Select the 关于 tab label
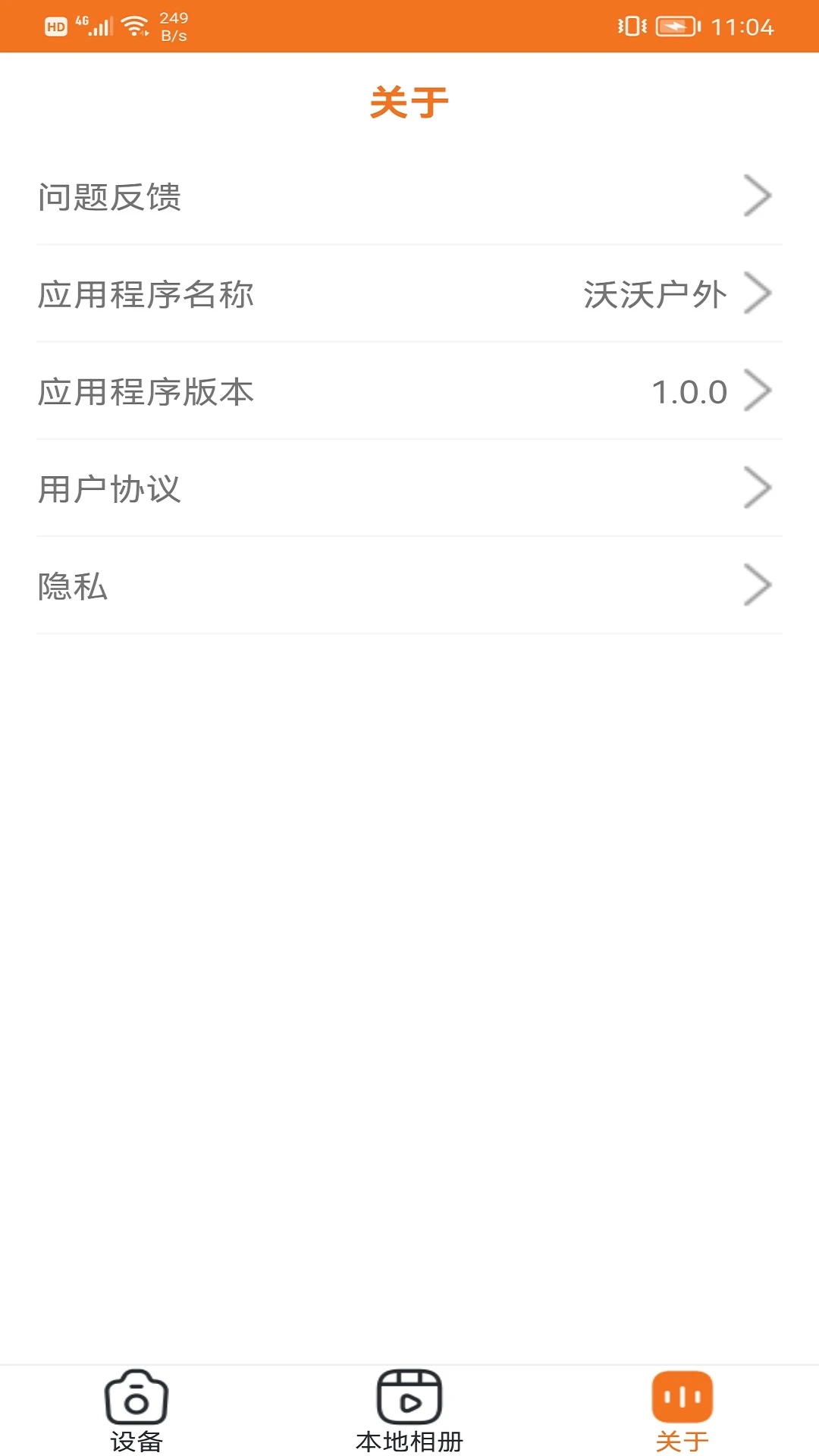819x1456 pixels. tap(682, 1439)
